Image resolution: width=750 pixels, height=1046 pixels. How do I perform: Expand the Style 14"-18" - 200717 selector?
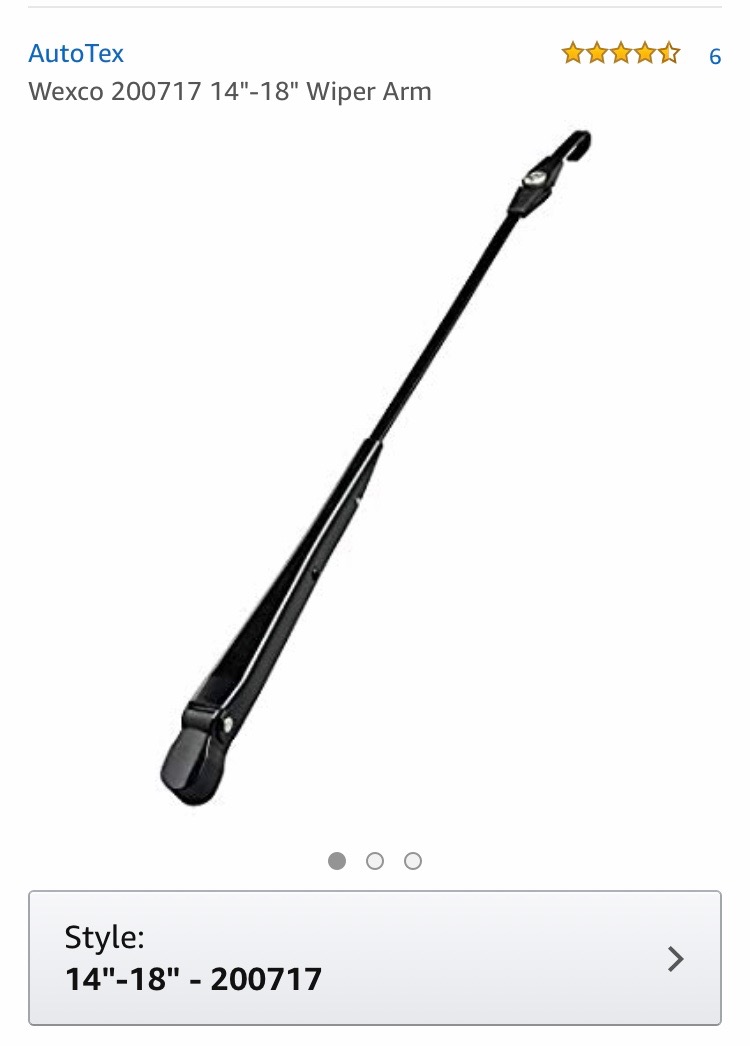tap(375, 958)
